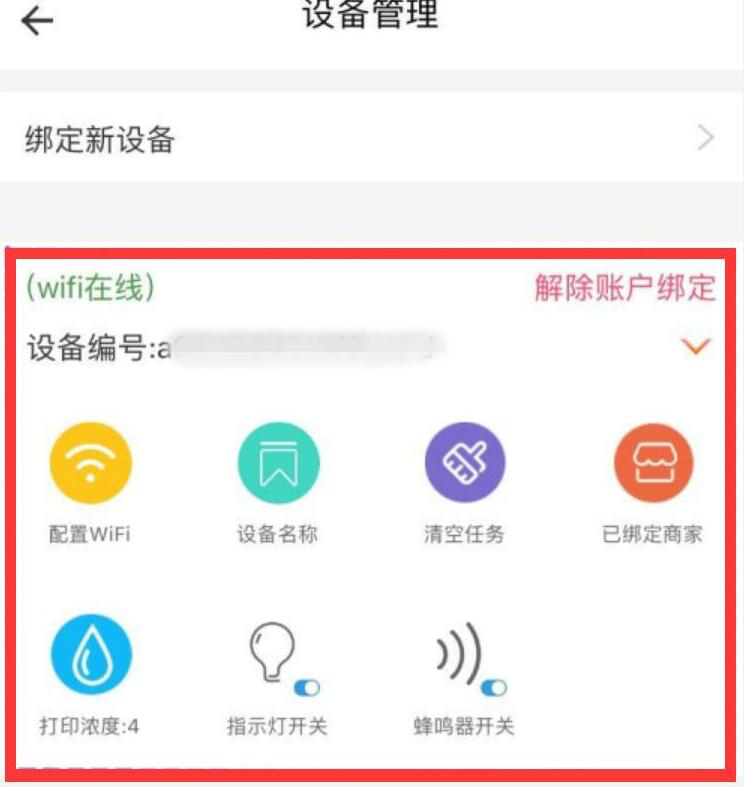Image resolution: width=744 pixels, height=787 pixels.
Task: Toggle 蜂鸣器开关 switch
Action: [494, 688]
